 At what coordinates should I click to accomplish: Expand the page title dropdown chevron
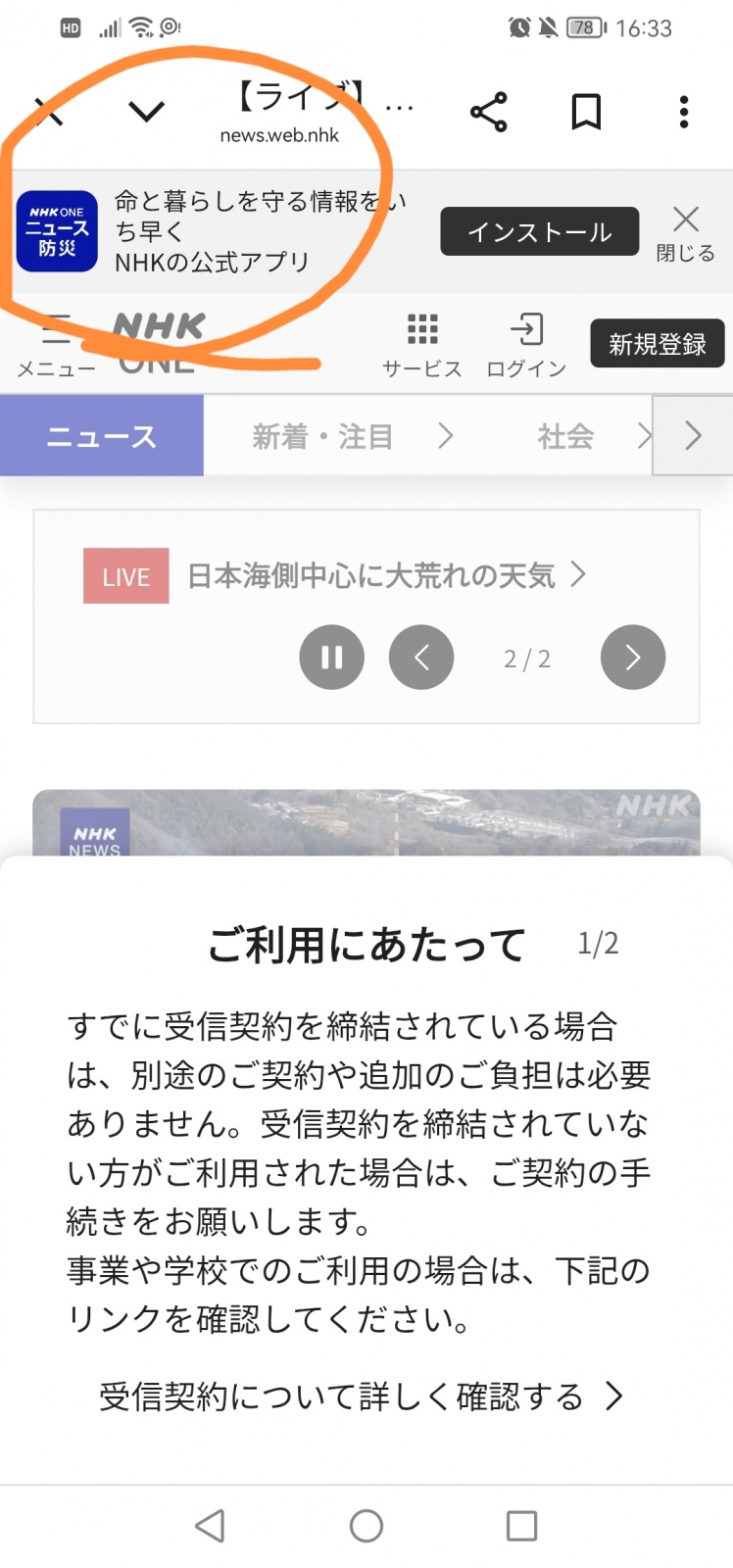[x=145, y=110]
